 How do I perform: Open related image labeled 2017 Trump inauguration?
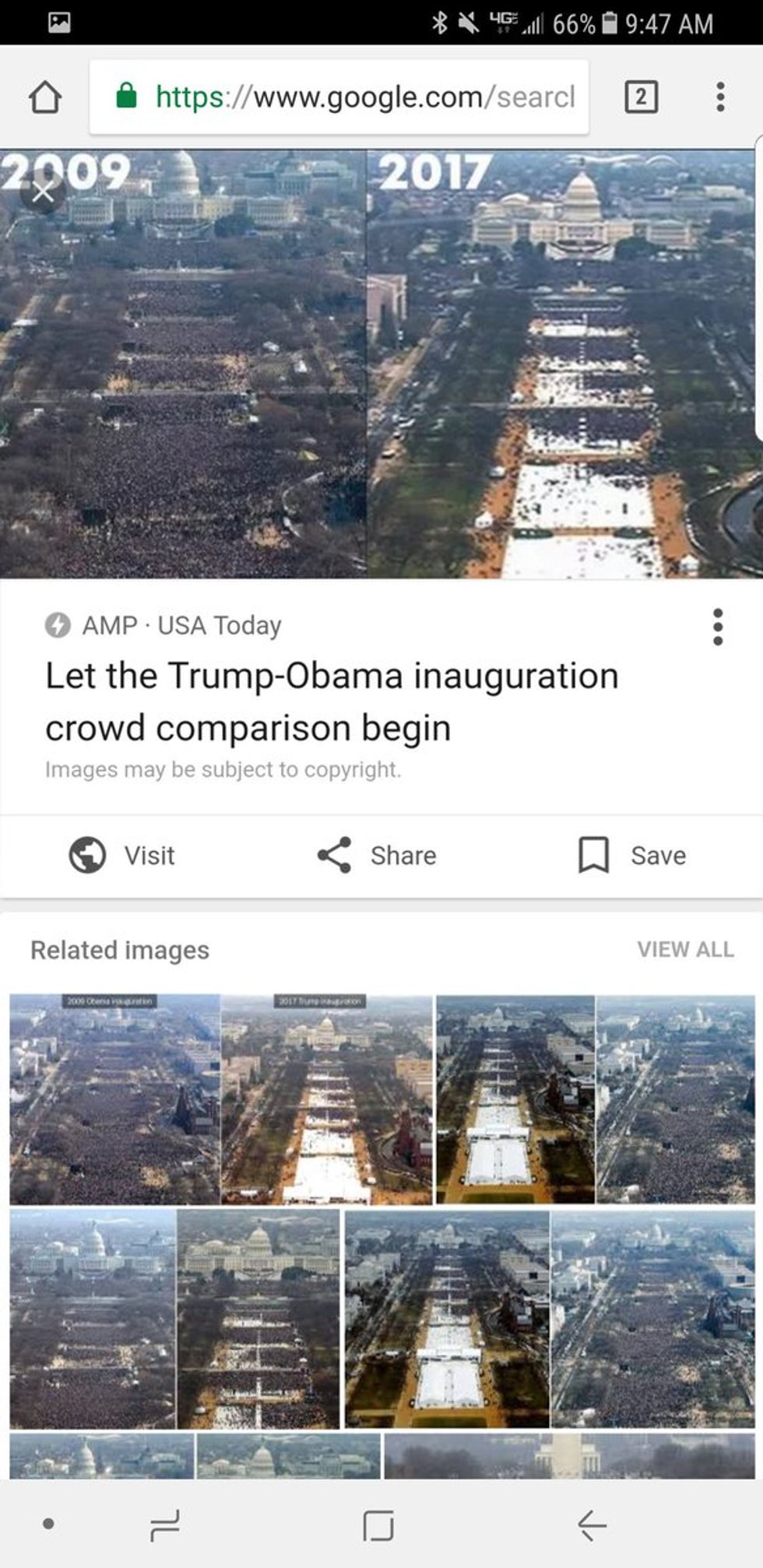[x=326, y=1099]
